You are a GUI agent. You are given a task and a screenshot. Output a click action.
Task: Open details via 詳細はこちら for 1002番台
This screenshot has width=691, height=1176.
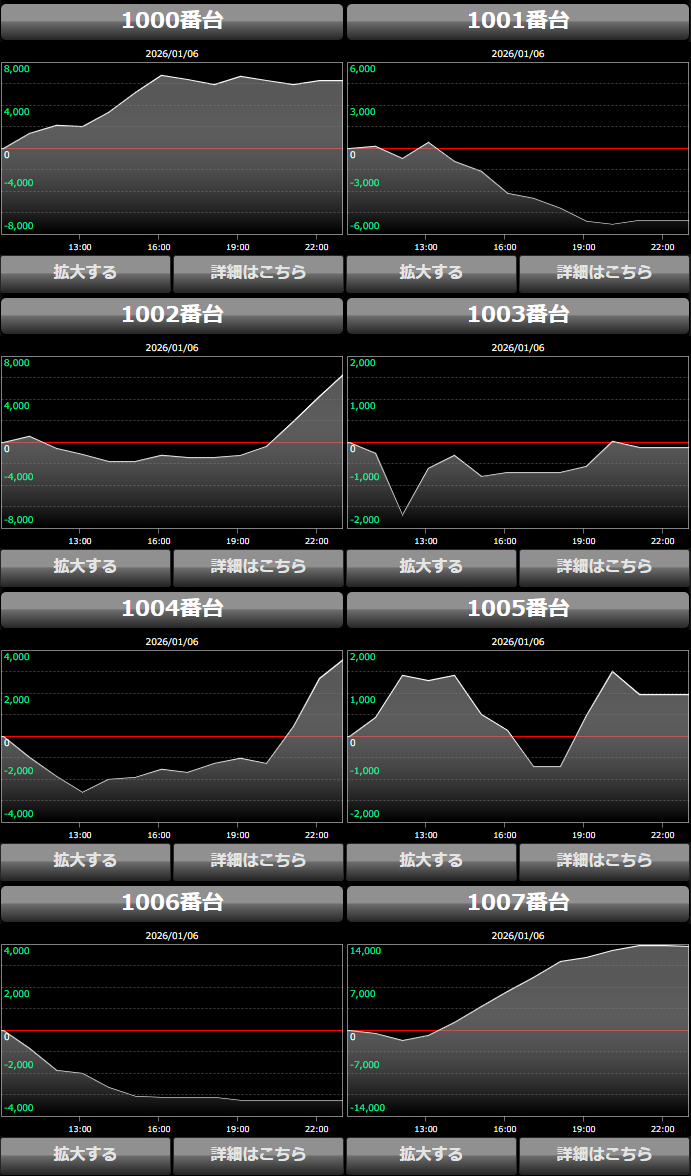(x=258, y=566)
